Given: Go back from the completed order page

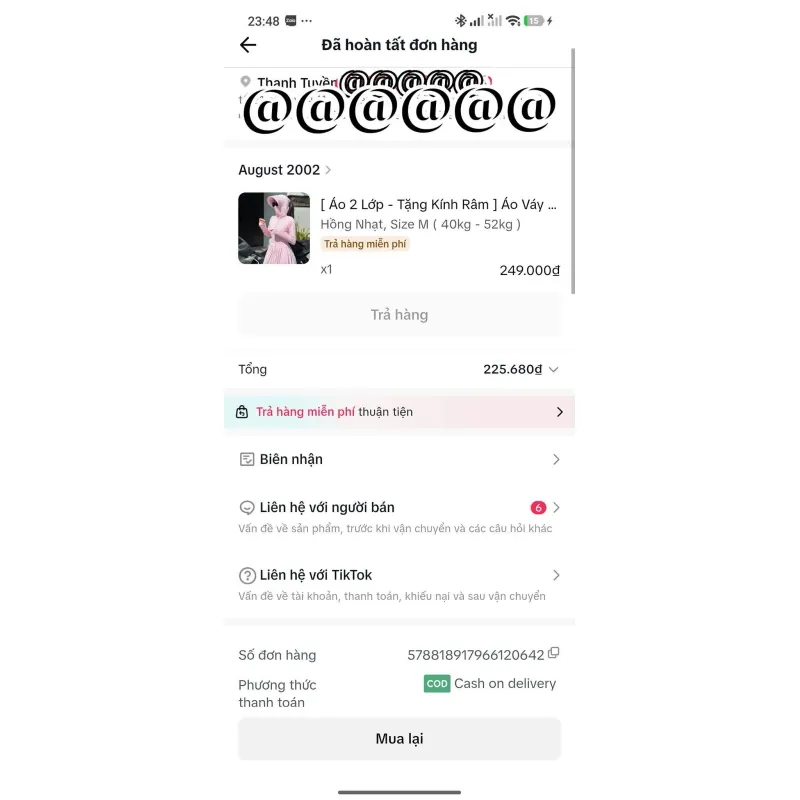Looking at the screenshot, I should pyautogui.click(x=248, y=45).
